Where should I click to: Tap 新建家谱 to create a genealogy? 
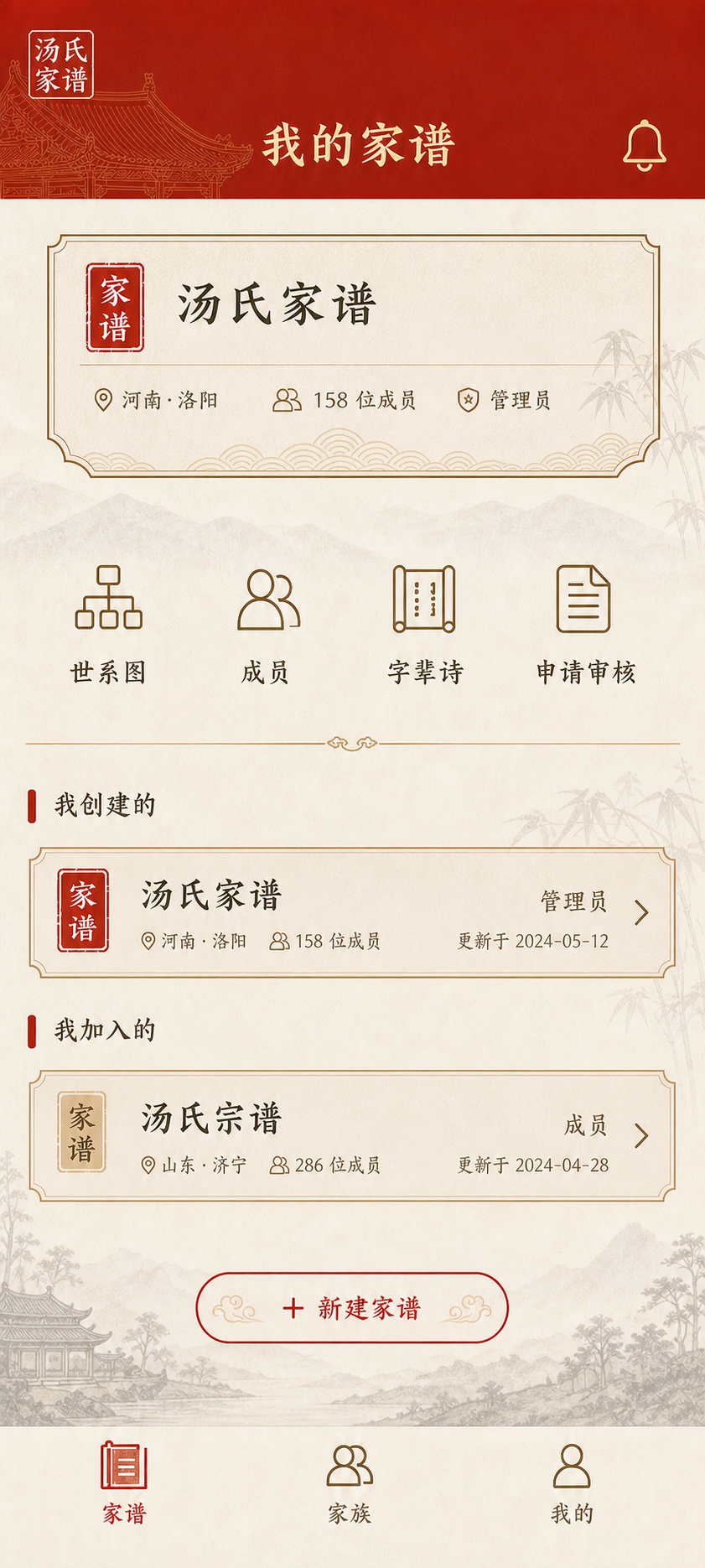click(352, 1307)
